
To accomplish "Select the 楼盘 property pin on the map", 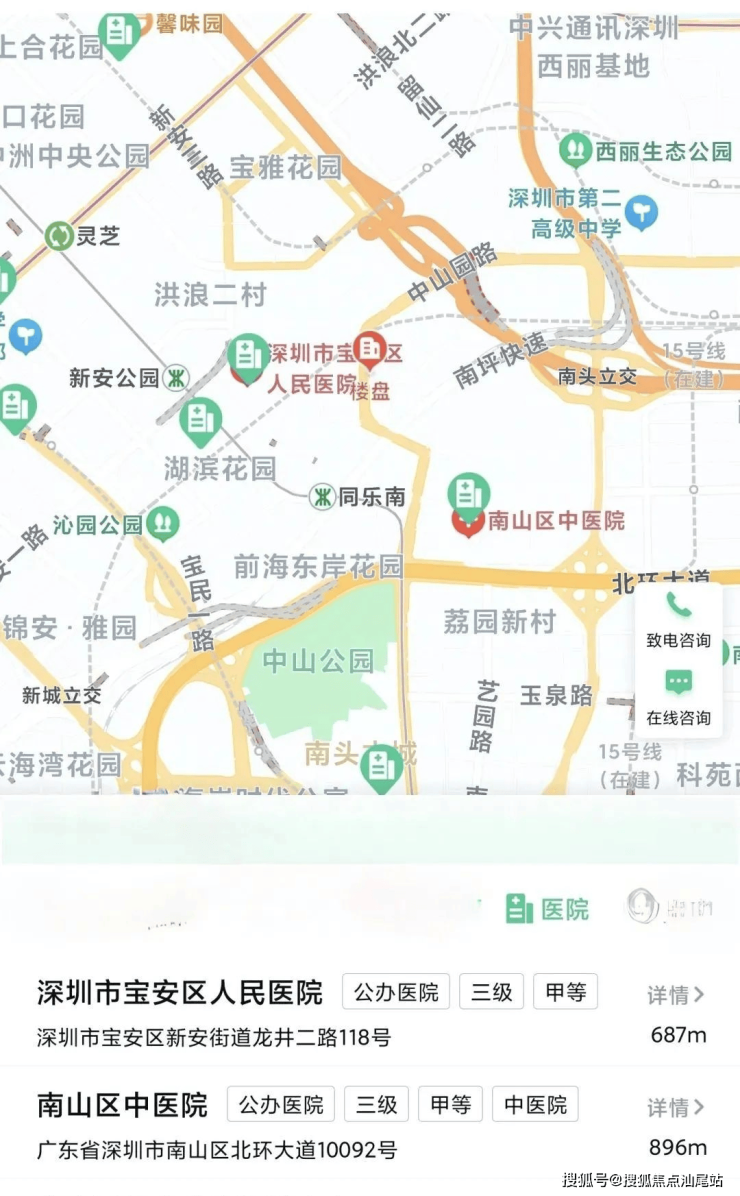I will [371, 354].
